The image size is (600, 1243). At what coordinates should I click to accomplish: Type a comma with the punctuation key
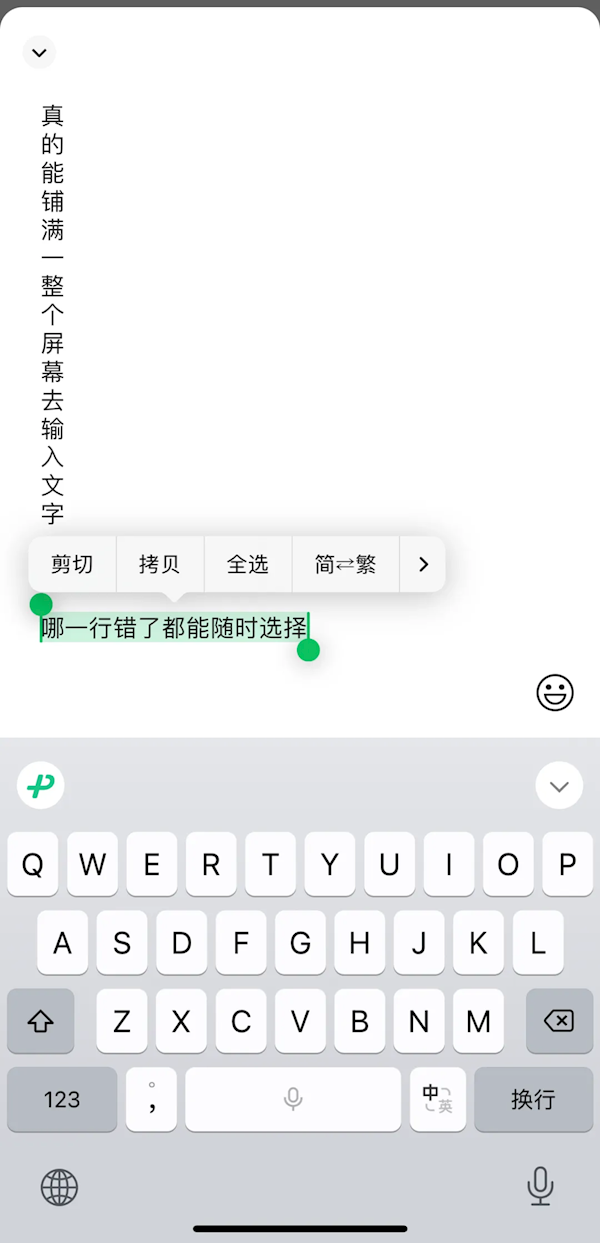(x=152, y=1100)
